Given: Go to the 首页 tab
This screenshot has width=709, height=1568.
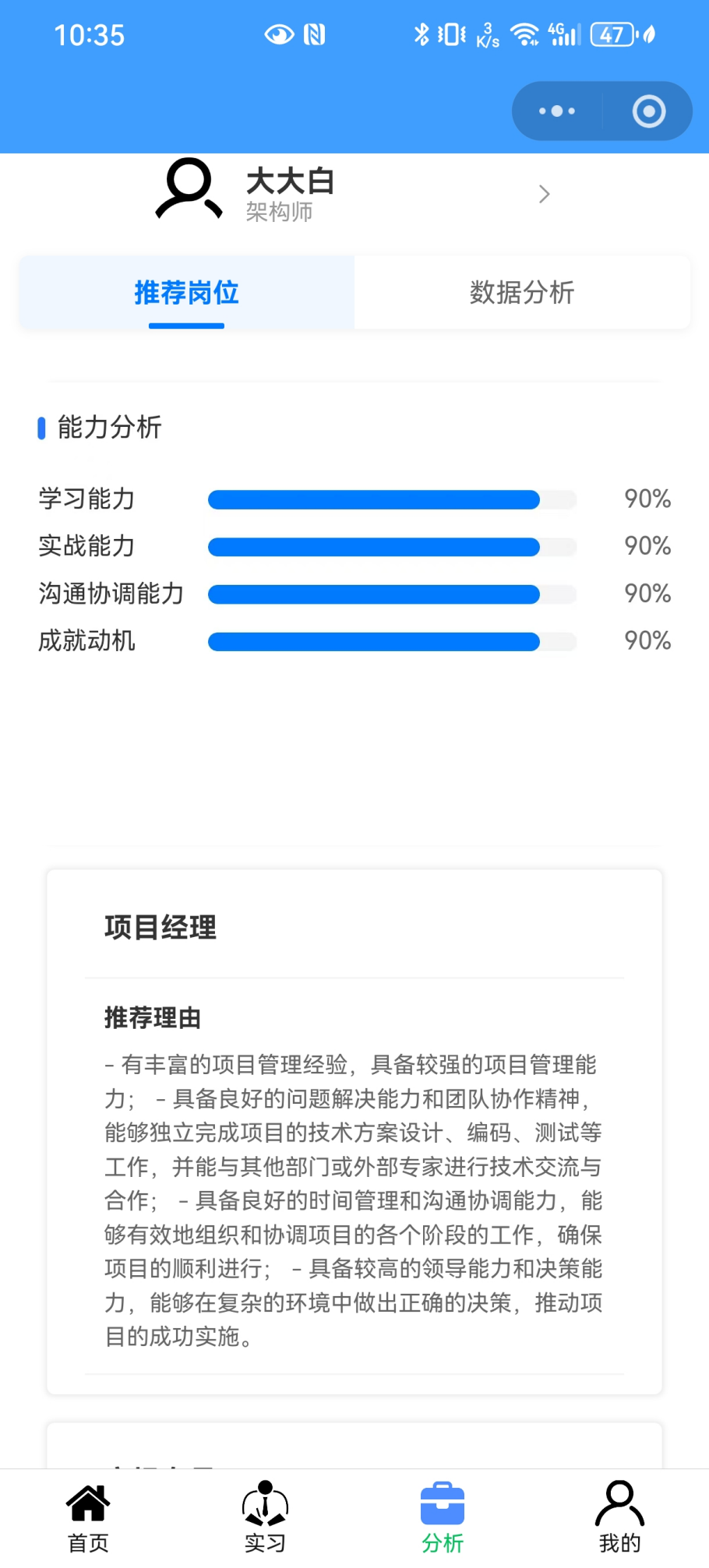Looking at the screenshot, I should point(88,1518).
